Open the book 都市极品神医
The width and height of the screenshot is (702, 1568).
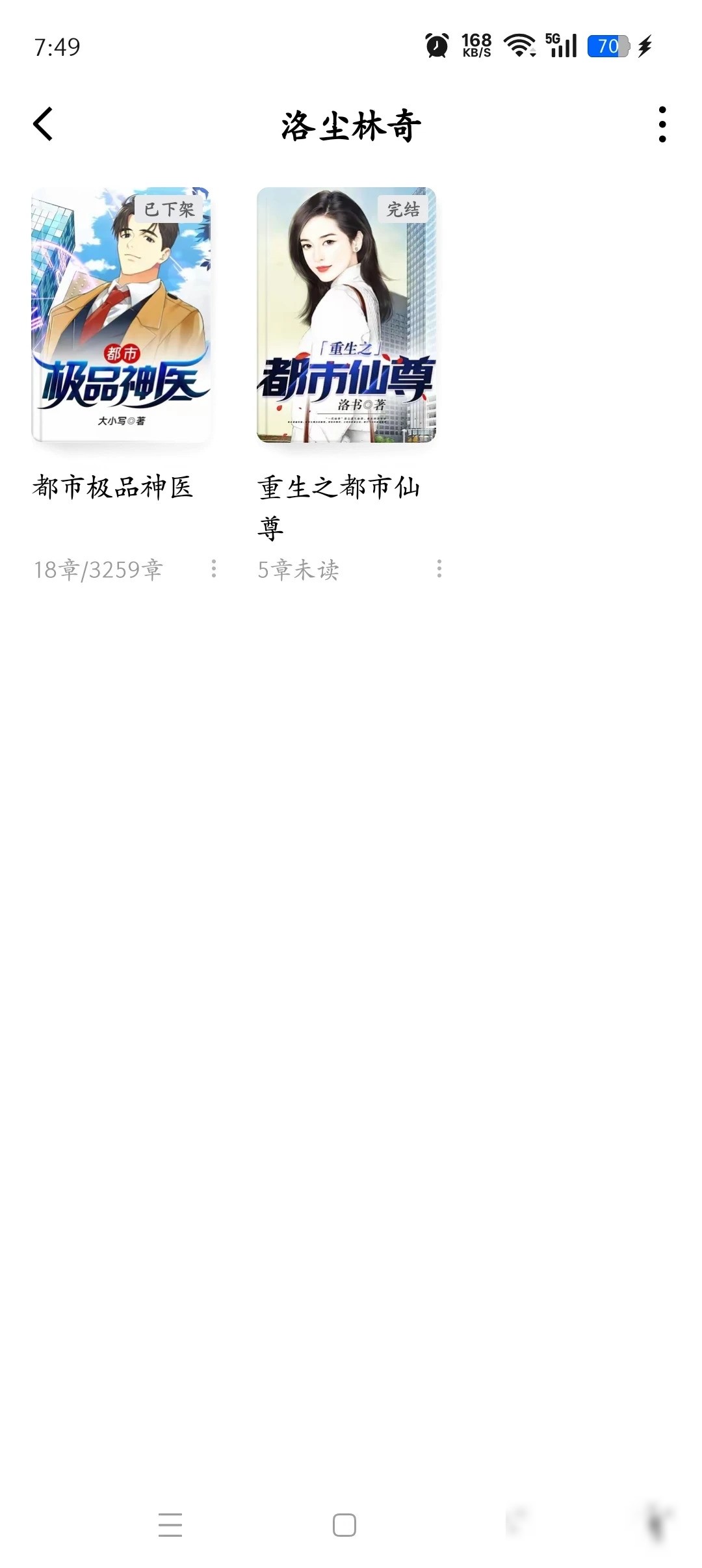(x=121, y=315)
